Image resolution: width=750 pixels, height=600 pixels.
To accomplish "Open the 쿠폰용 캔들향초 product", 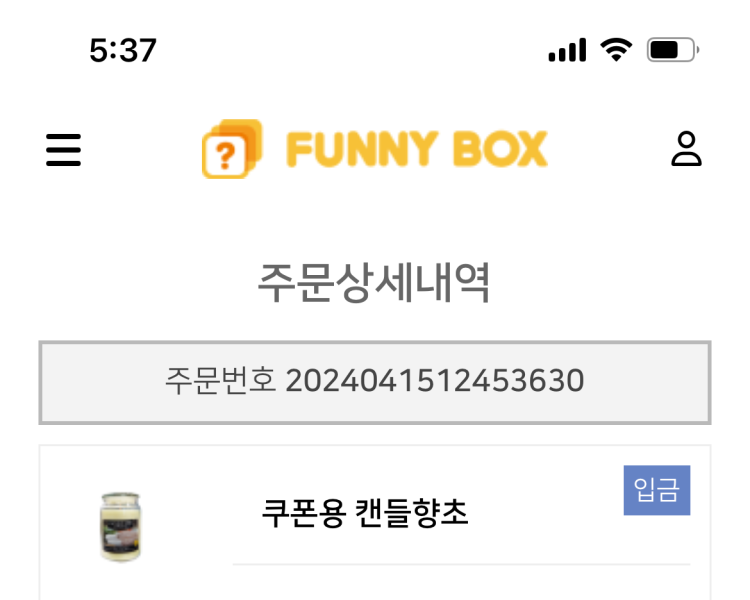I will [x=365, y=514].
